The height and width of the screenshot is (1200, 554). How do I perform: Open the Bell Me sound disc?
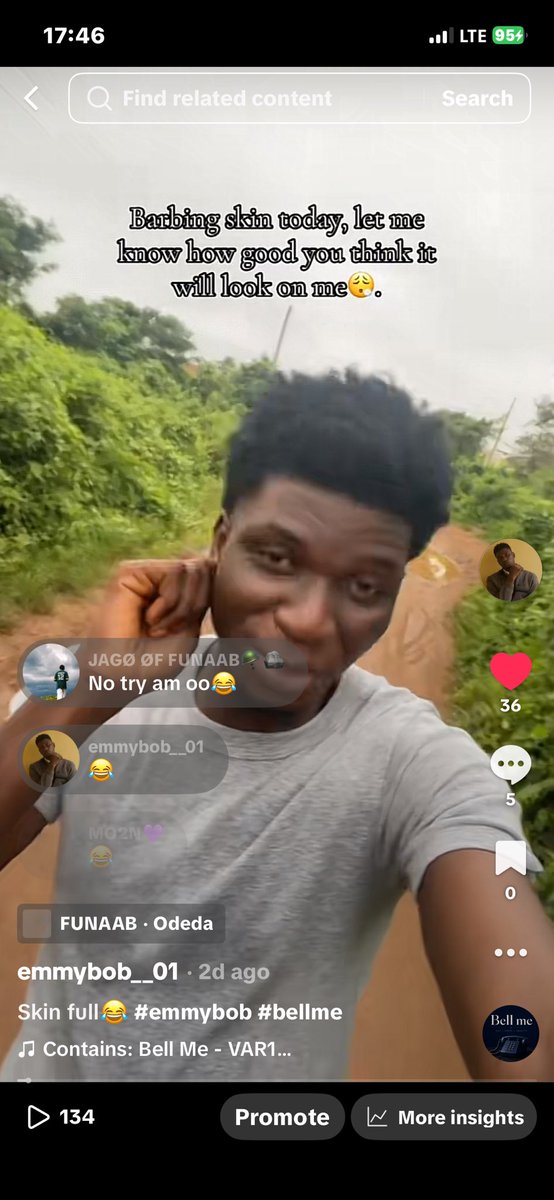510,1033
